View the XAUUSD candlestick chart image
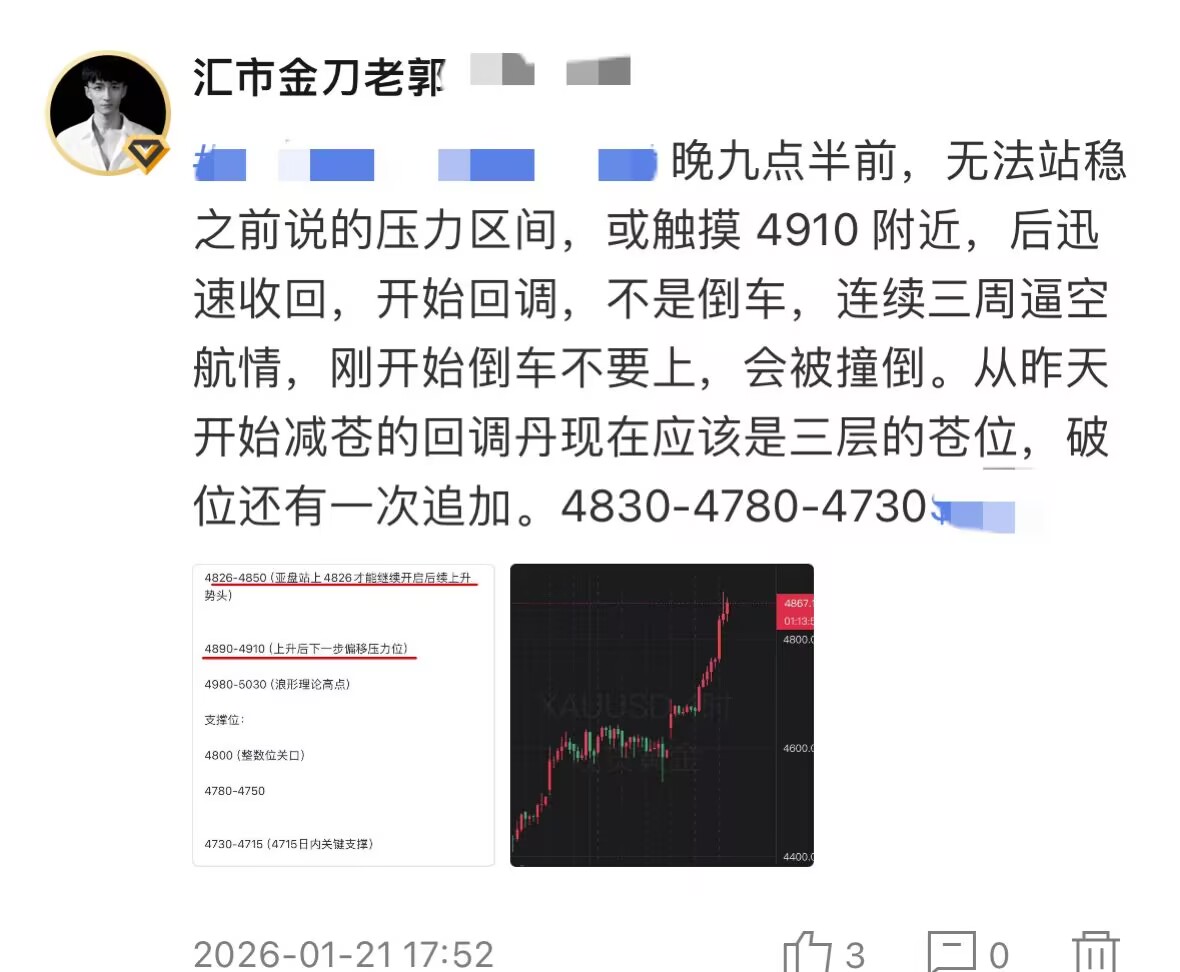The image size is (1180, 972). 661,714
